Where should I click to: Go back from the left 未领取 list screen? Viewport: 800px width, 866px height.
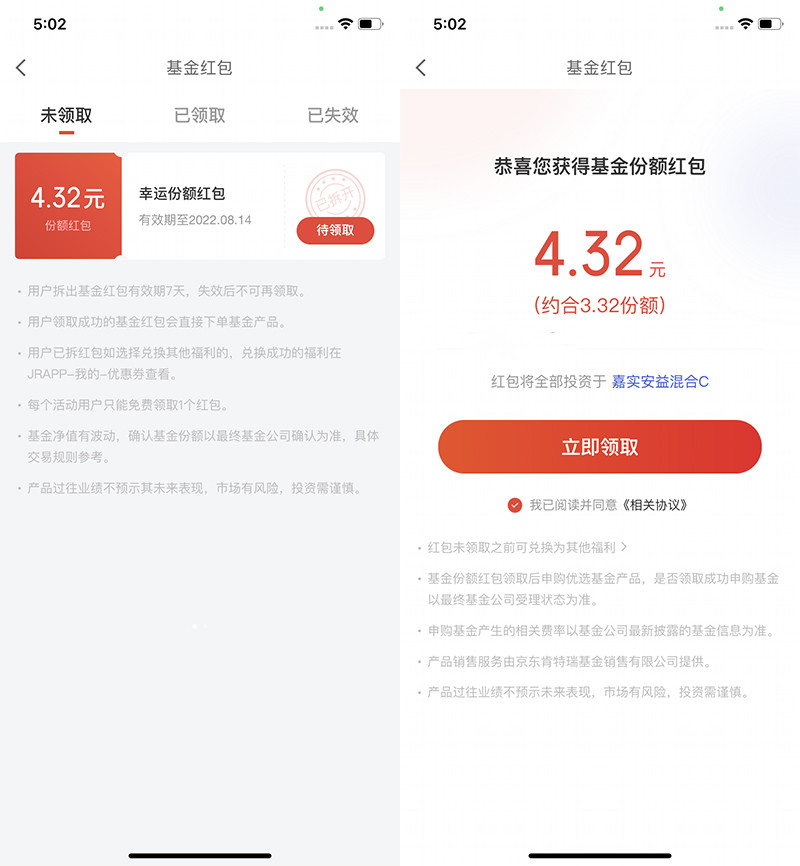21,68
